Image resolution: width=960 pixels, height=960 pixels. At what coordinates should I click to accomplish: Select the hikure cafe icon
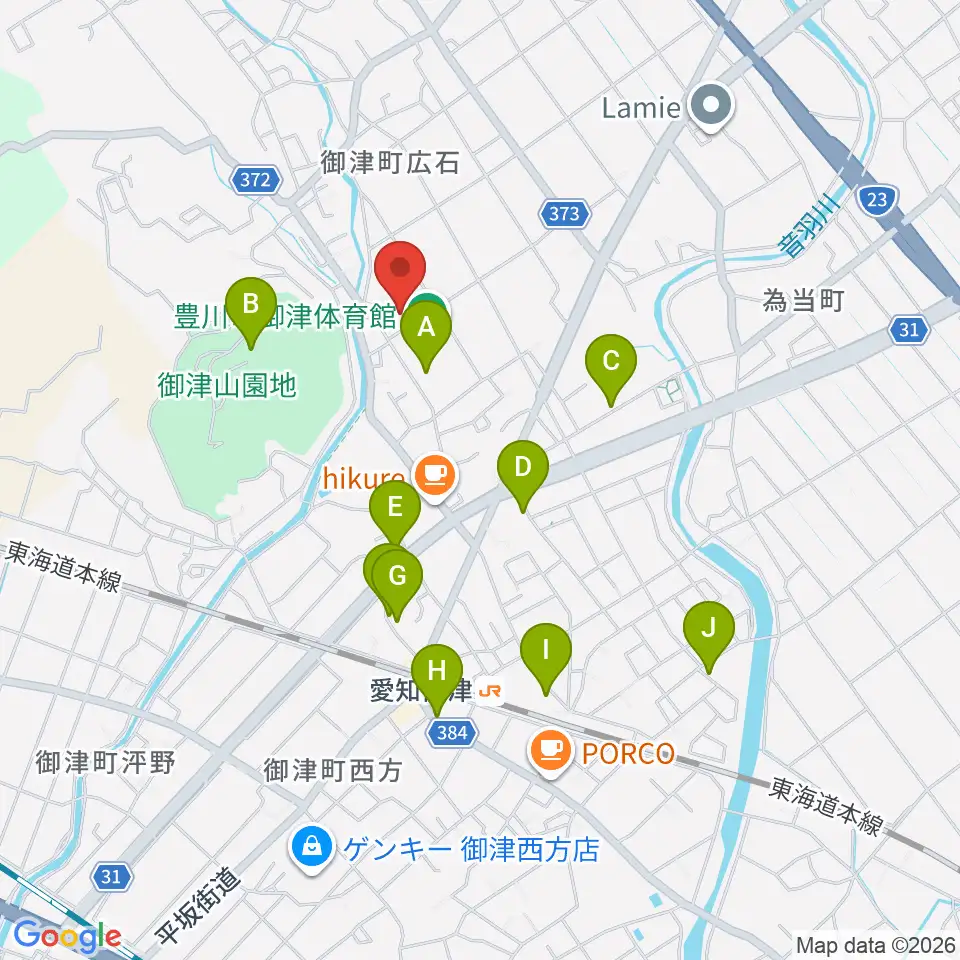click(435, 476)
